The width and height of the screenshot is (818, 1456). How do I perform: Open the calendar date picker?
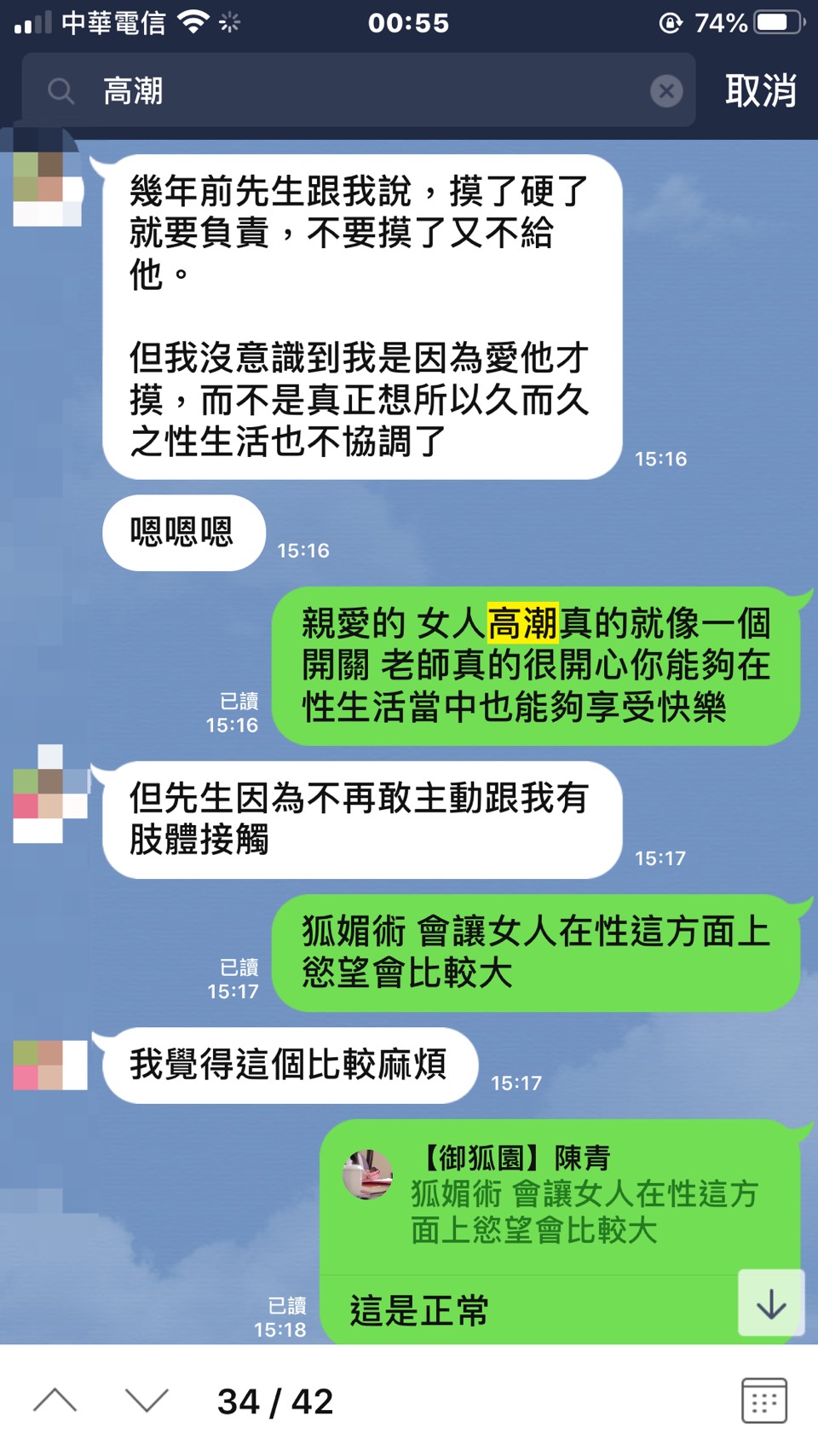click(763, 1401)
